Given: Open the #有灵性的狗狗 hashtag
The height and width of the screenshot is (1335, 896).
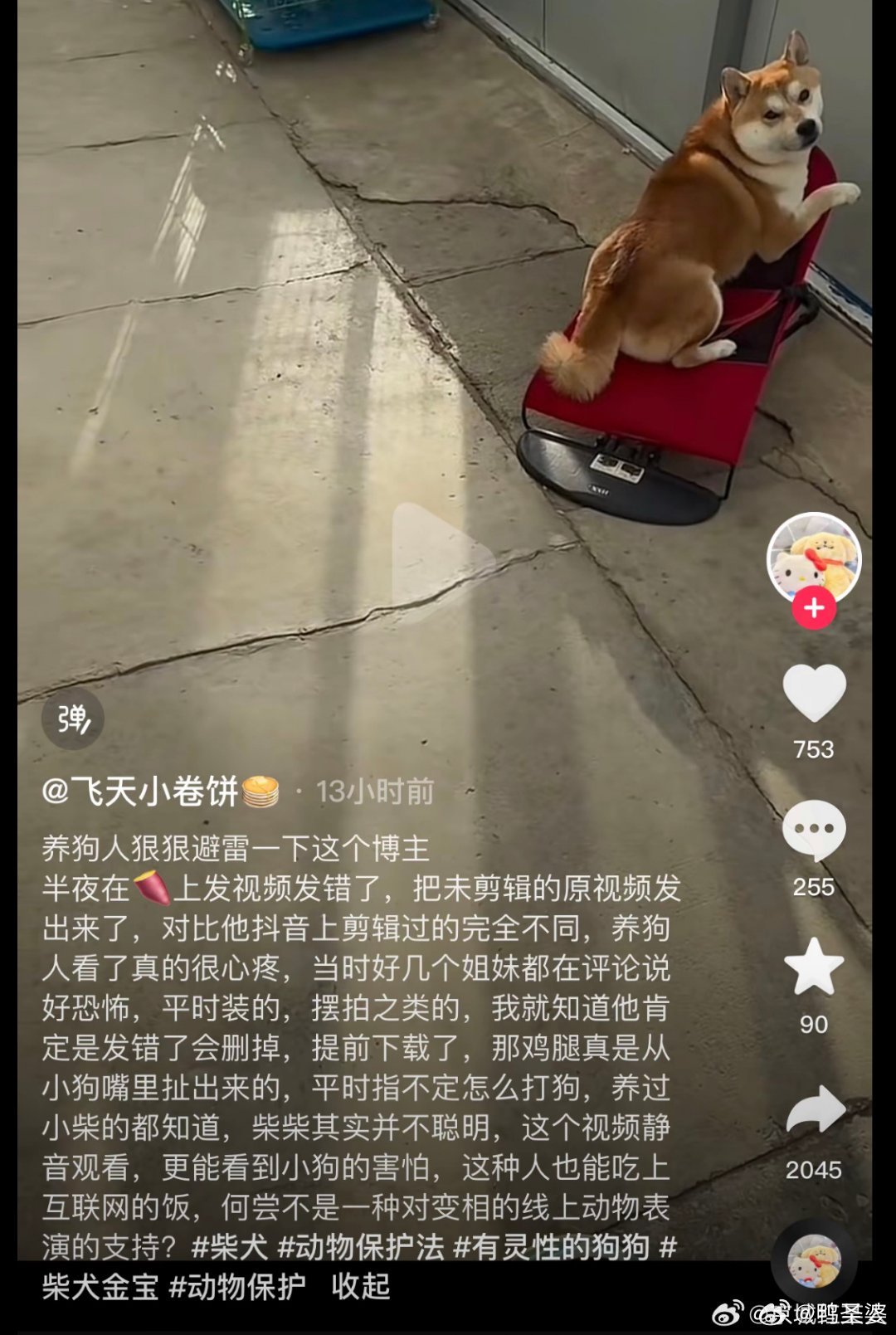Looking at the screenshot, I should tap(552, 1247).
